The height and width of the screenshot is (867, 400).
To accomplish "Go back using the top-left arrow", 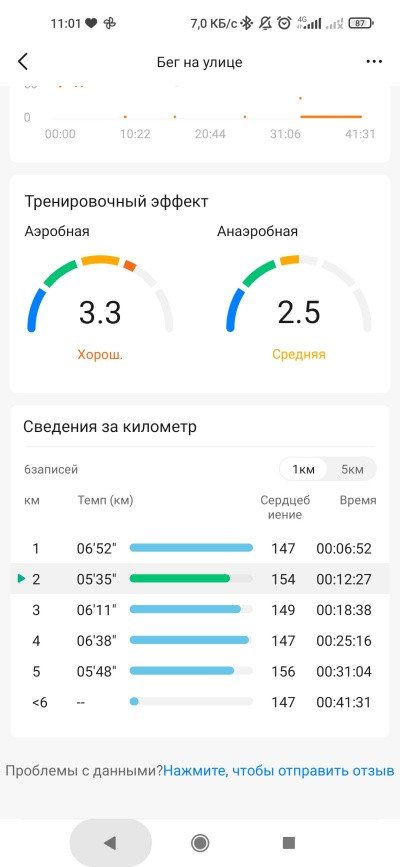I will (23, 61).
